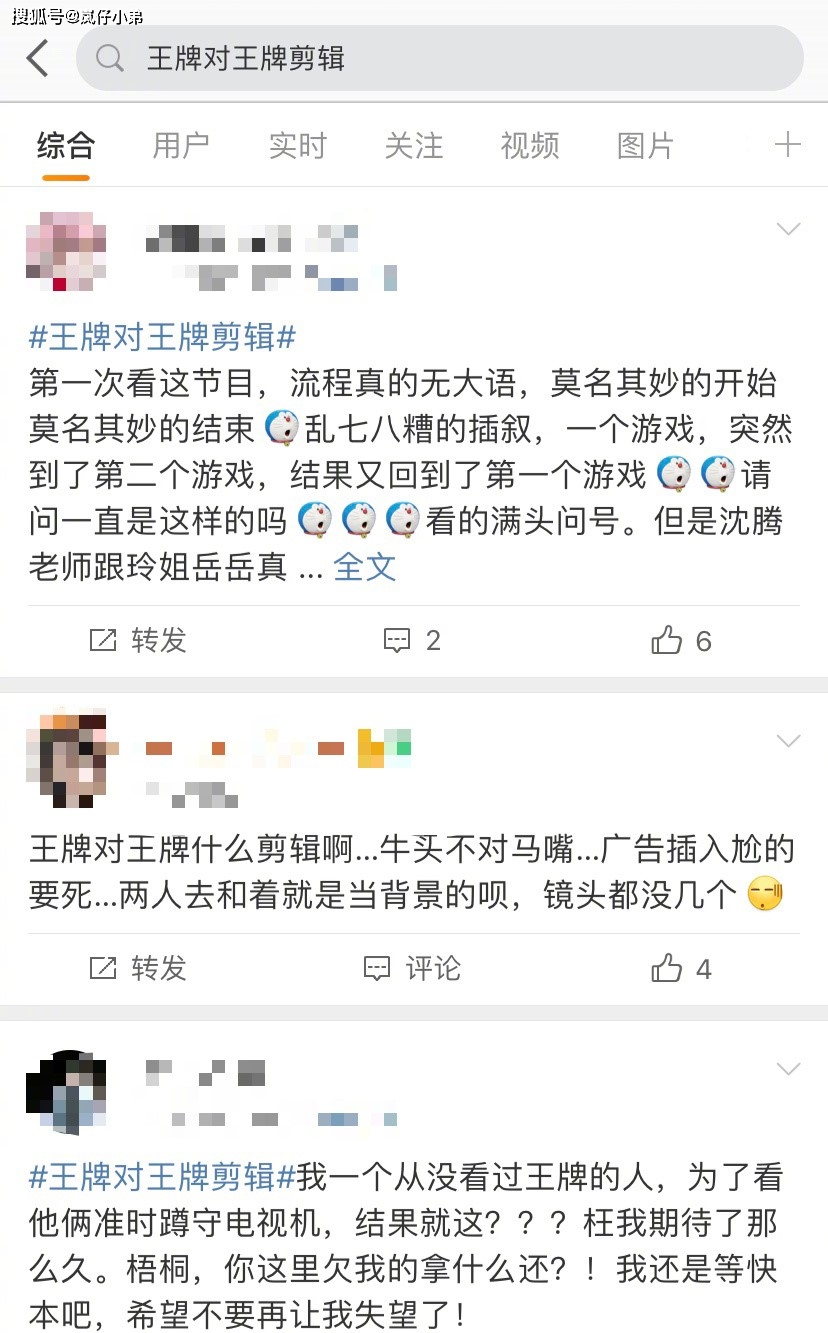
Task: Open the plus icon to add tabs
Action: point(788,145)
